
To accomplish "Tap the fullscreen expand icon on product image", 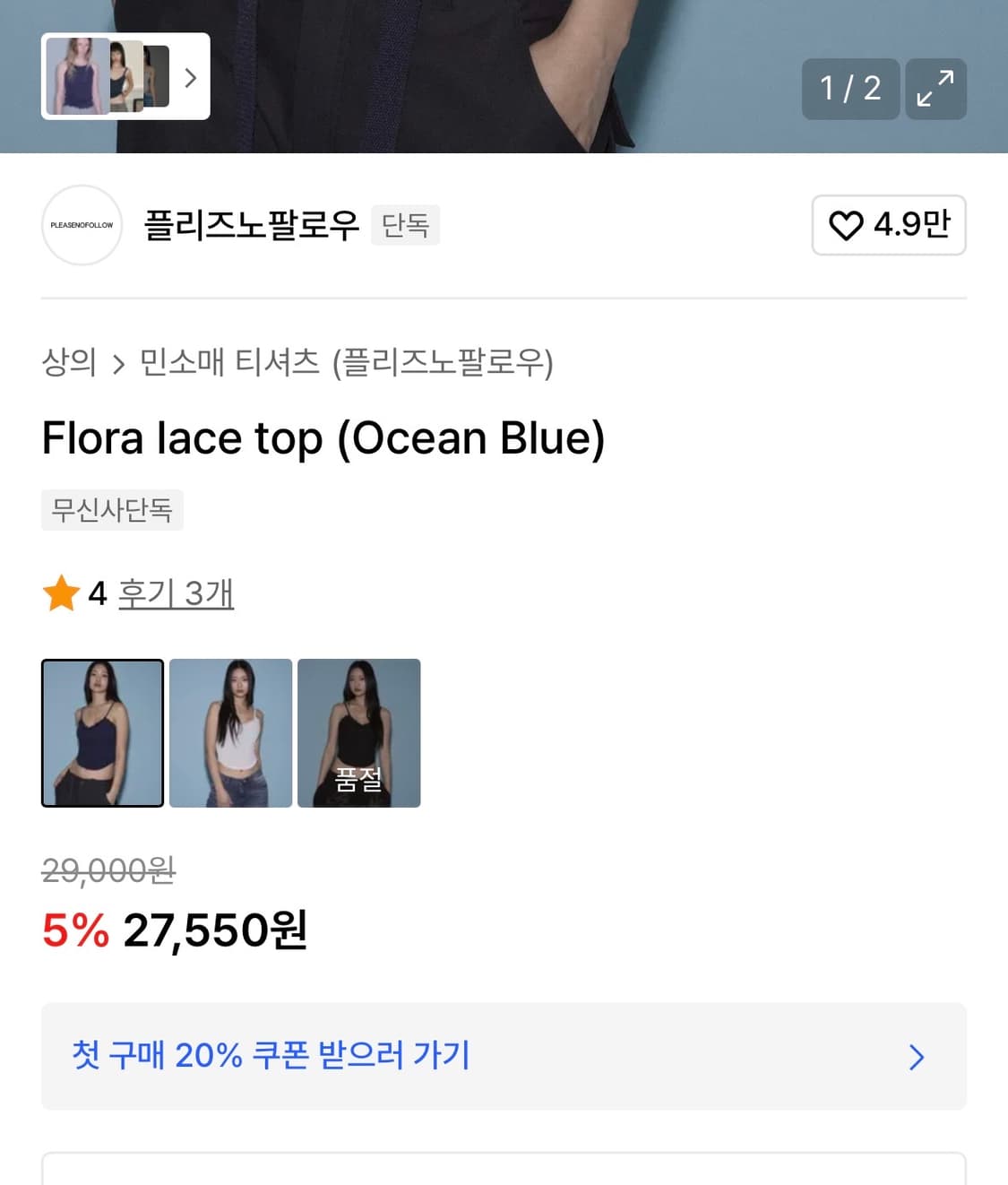I will pyautogui.click(x=935, y=89).
